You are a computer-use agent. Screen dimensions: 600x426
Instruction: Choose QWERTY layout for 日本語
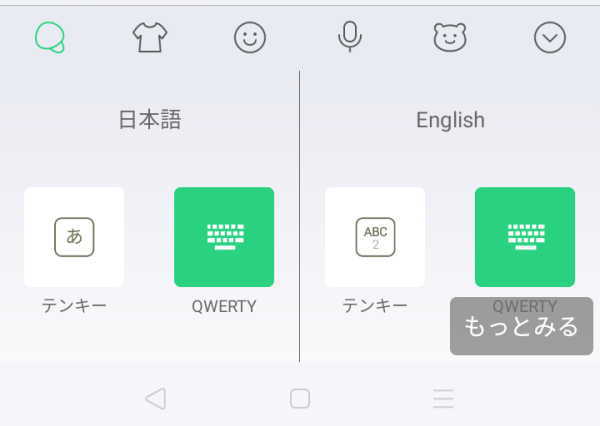coord(224,237)
